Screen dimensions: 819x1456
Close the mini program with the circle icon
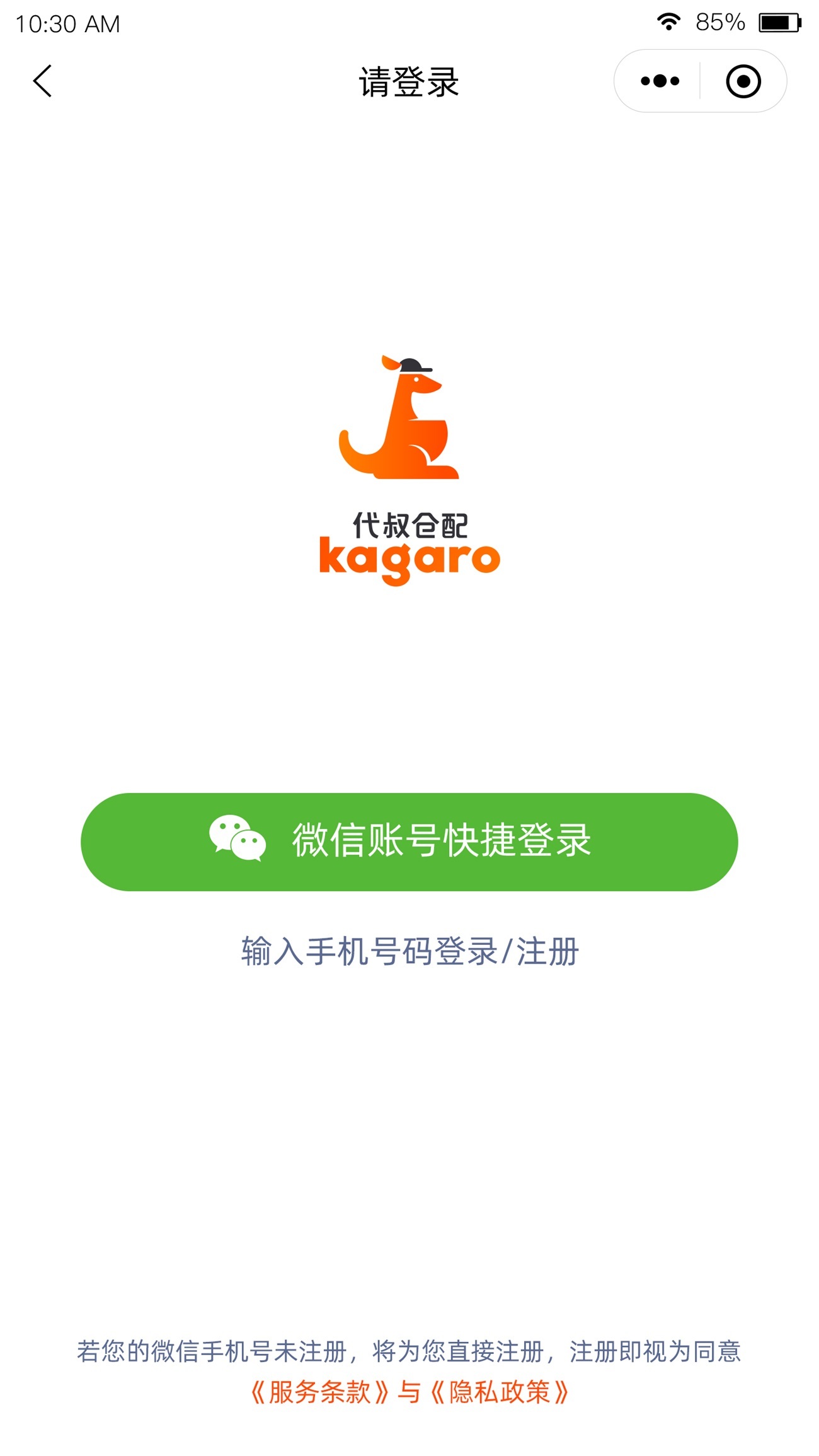743,81
